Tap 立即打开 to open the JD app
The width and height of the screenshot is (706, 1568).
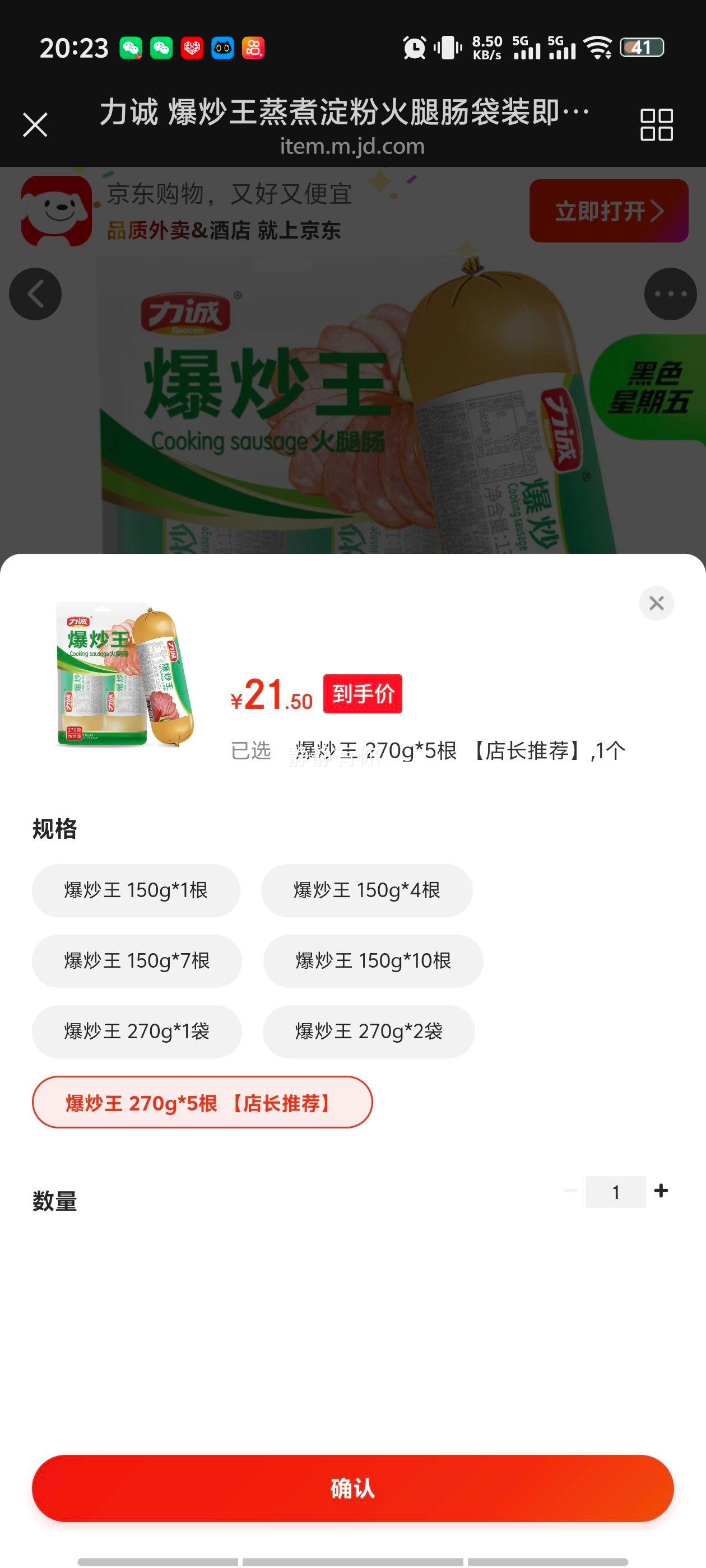[x=607, y=210]
